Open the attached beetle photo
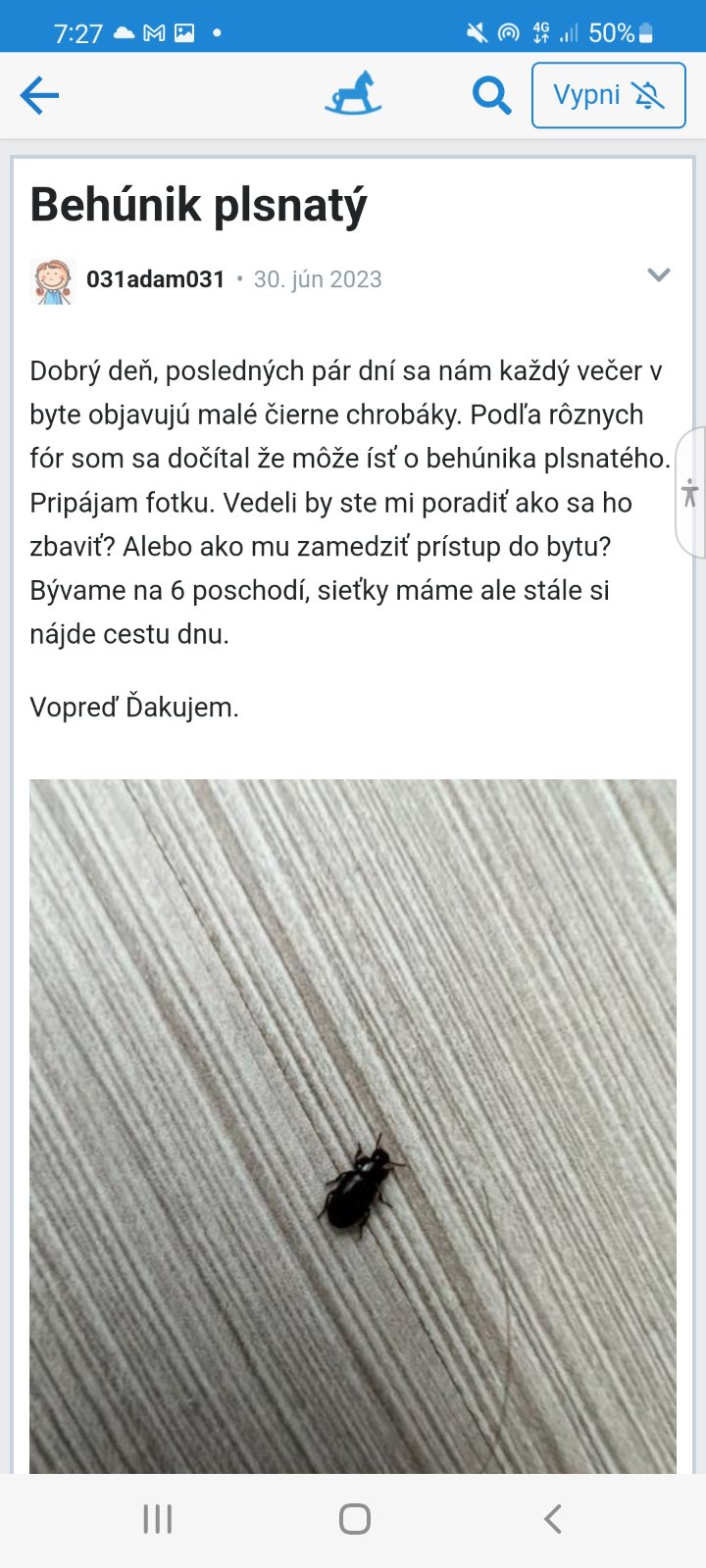The image size is (706, 1568). [x=353, y=1127]
